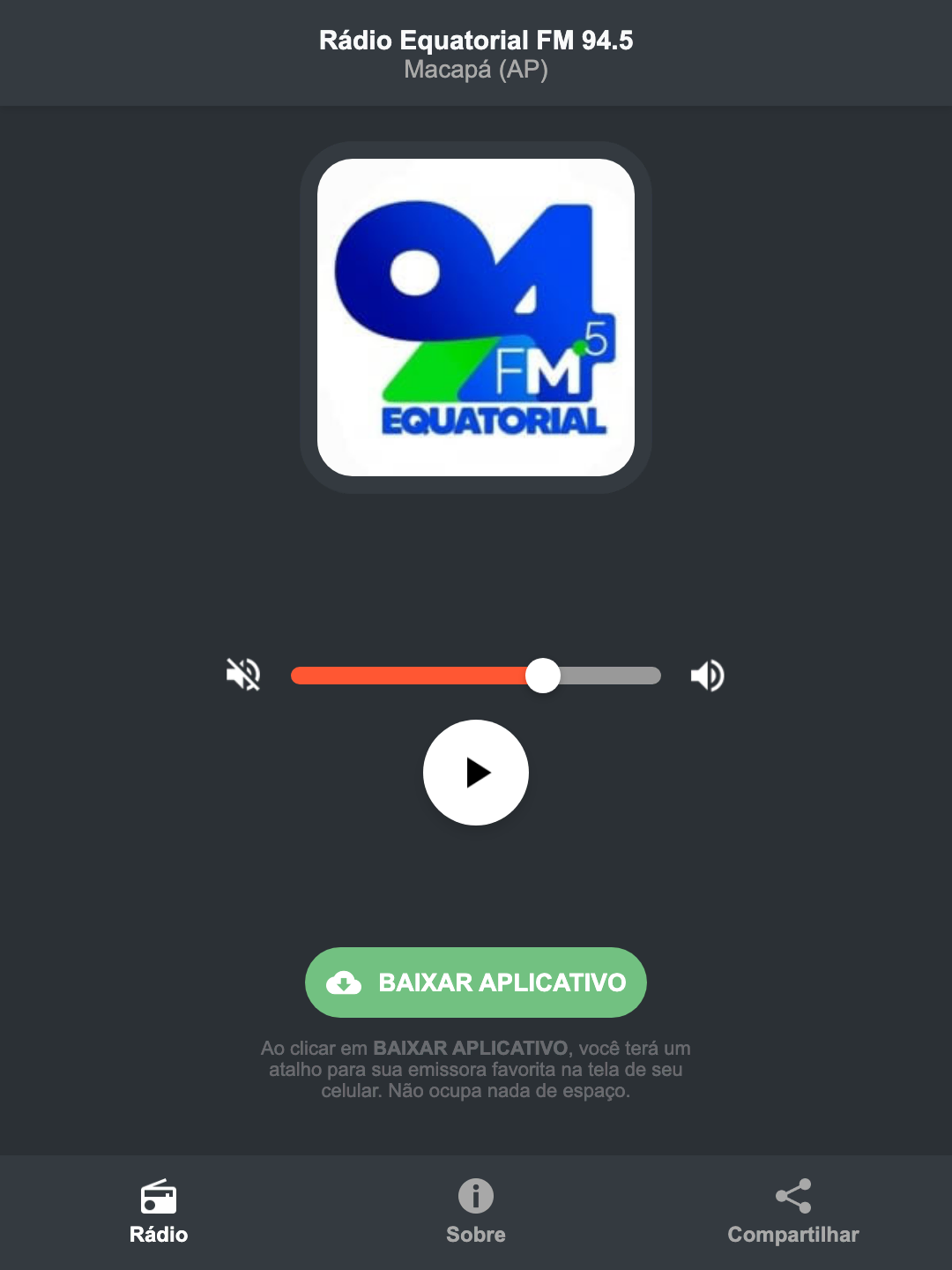This screenshot has height=1270, width=952.
Task: Click the volume slider handle
Action: pos(544,675)
